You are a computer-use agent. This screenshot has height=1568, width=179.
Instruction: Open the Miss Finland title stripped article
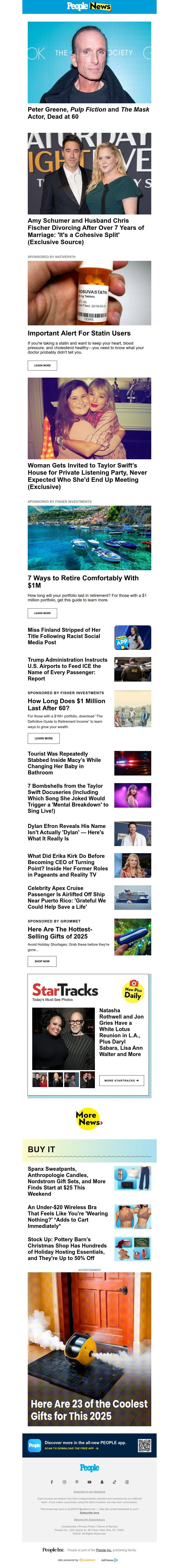(x=64, y=636)
